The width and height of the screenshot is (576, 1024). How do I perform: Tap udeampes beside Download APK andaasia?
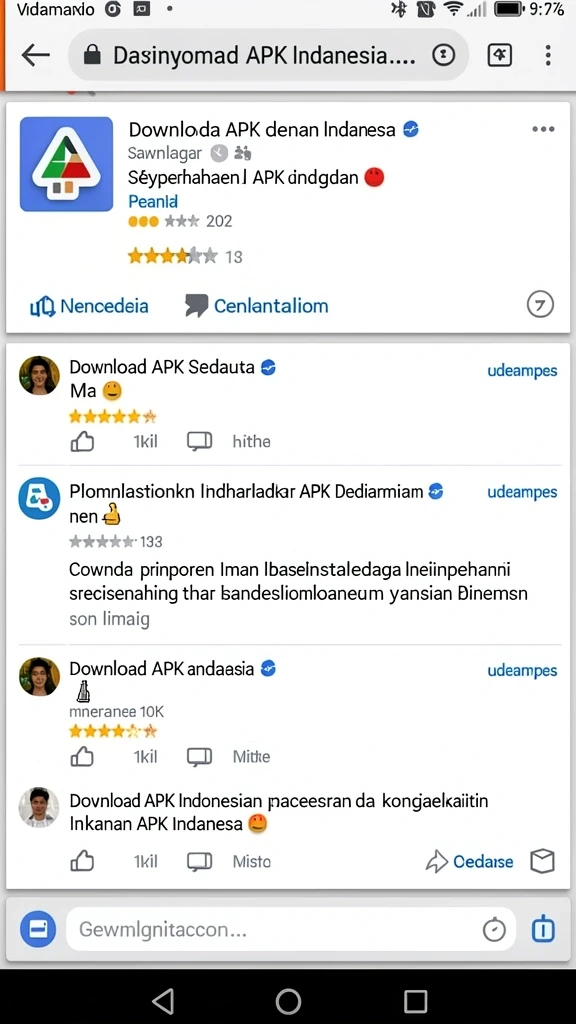click(522, 671)
